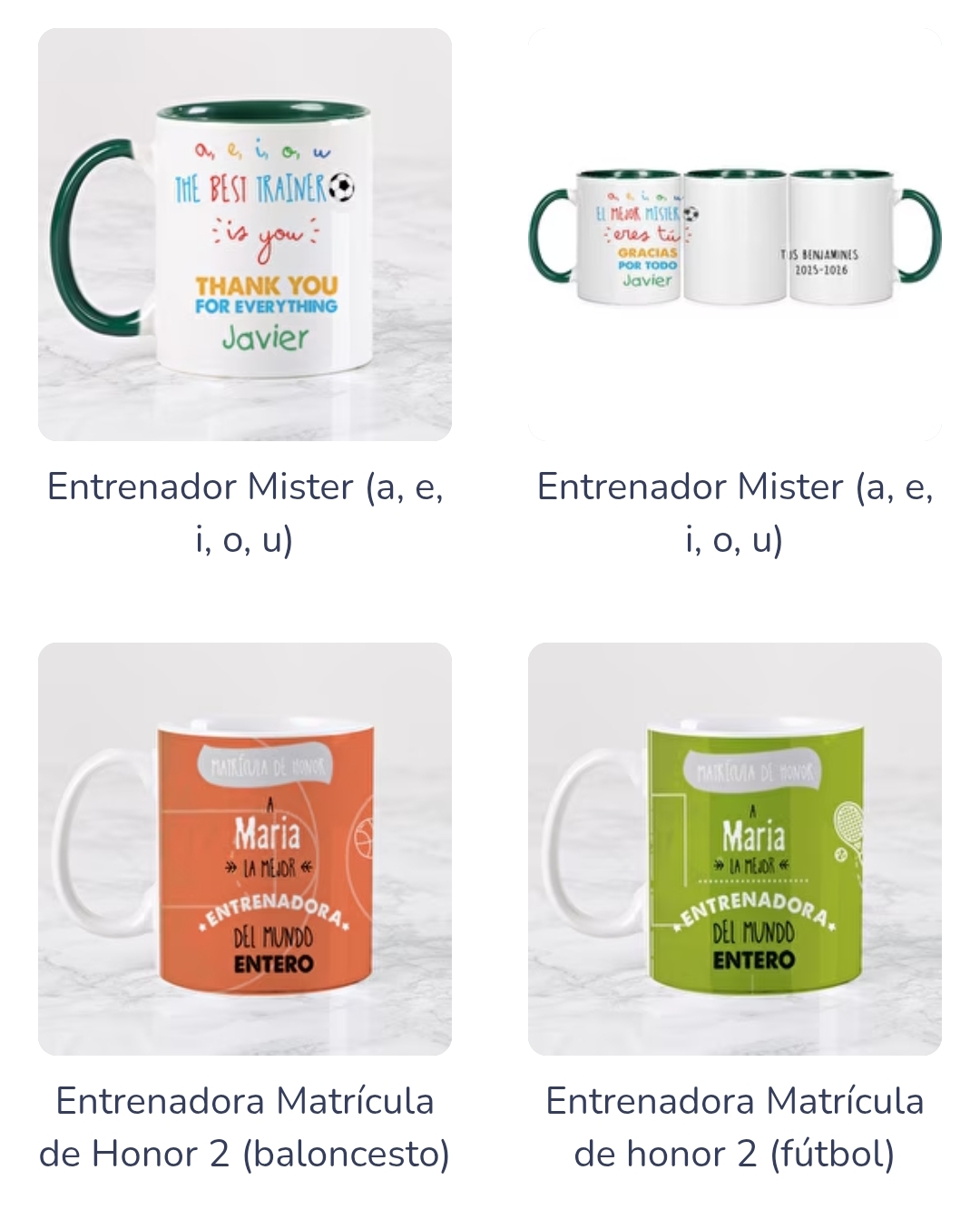This screenshot has height=1229, width=980.
Task: Select Entrenadora Matrícula de honor 2 (fútbol) mug
Action: (x=734, y=849)
